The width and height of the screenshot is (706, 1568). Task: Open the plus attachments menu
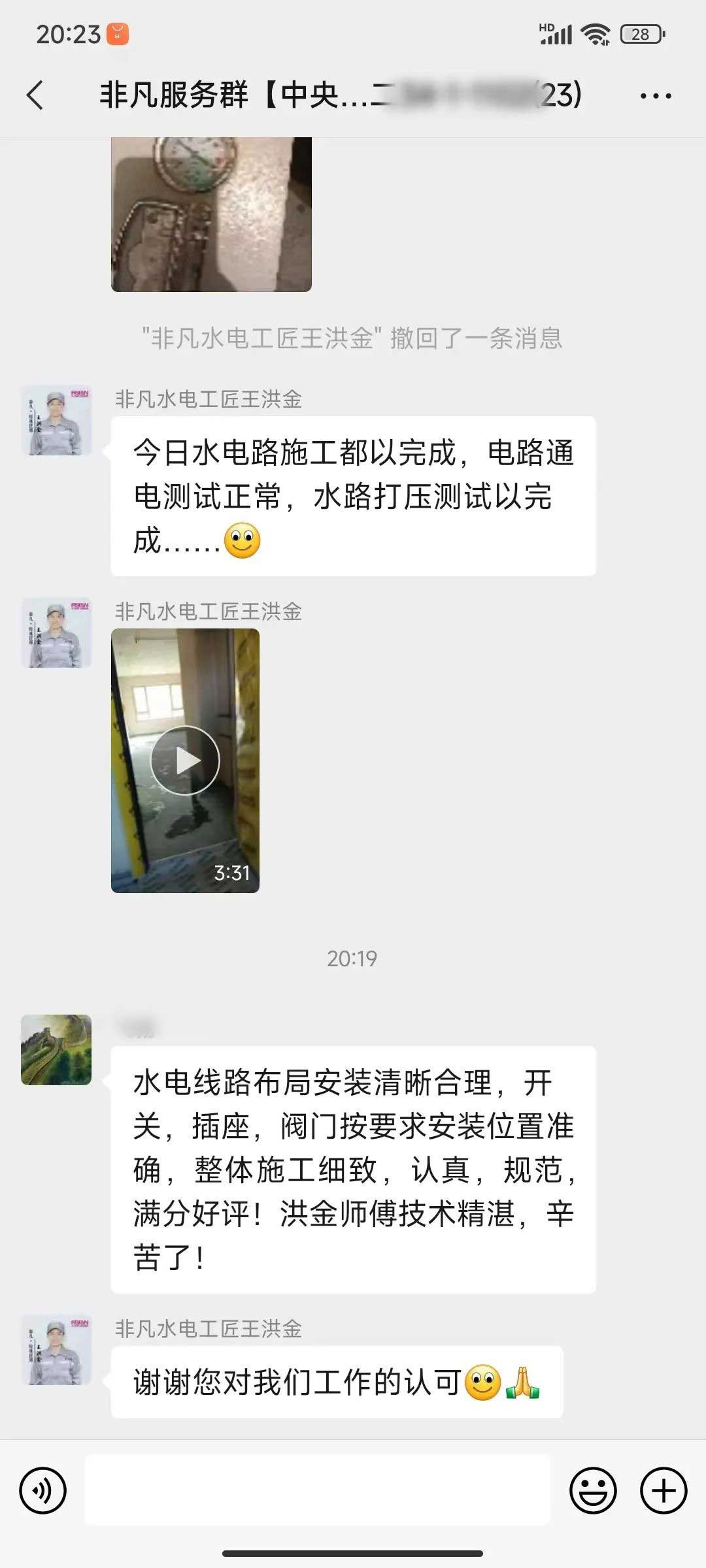click(664, 1491)
